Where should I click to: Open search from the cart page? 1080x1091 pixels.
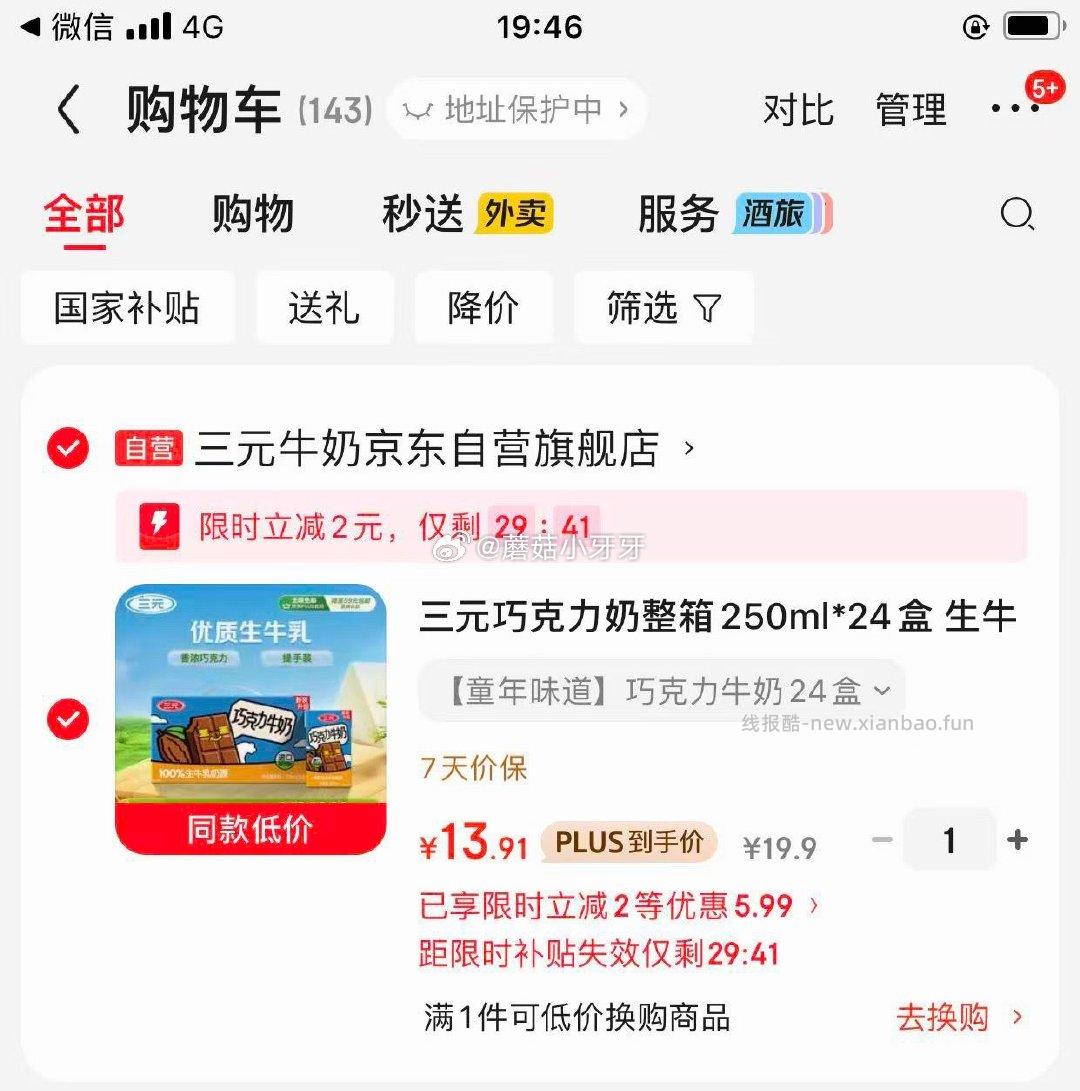(1017, 214)
